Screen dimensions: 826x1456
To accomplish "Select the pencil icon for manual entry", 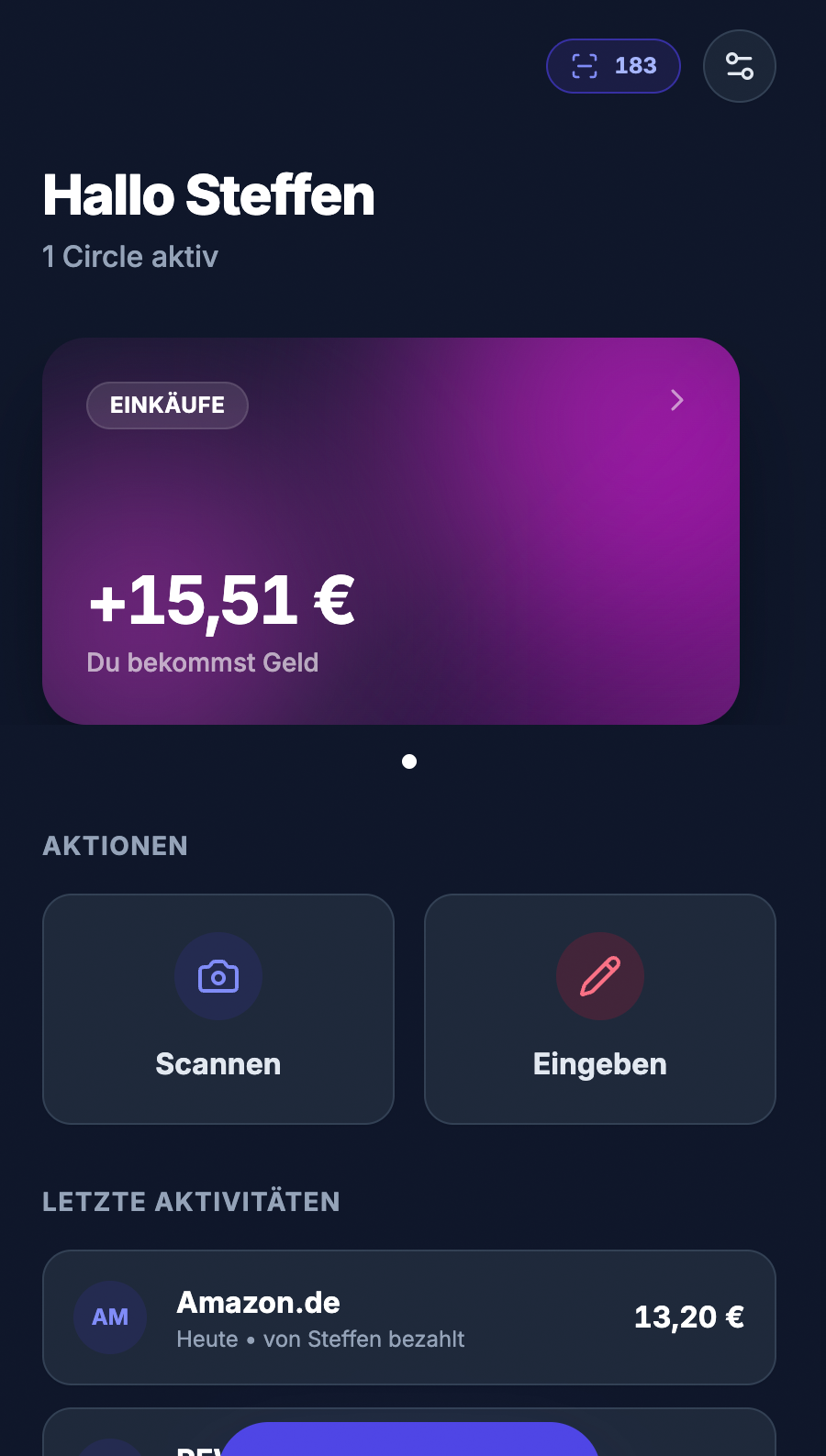I will tap(599, 976).
